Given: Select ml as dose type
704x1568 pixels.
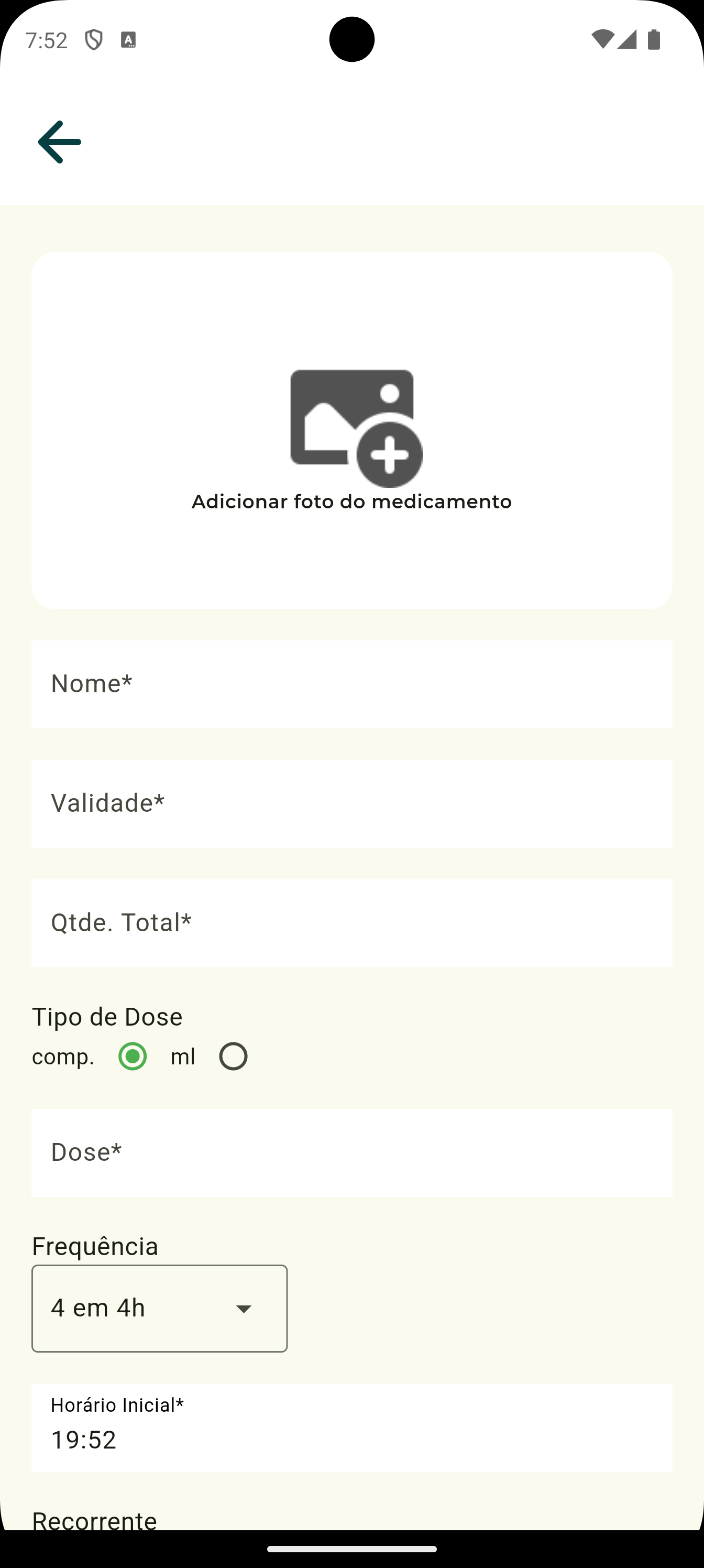Looking at the screenshot, I should tap(233, 1056).
